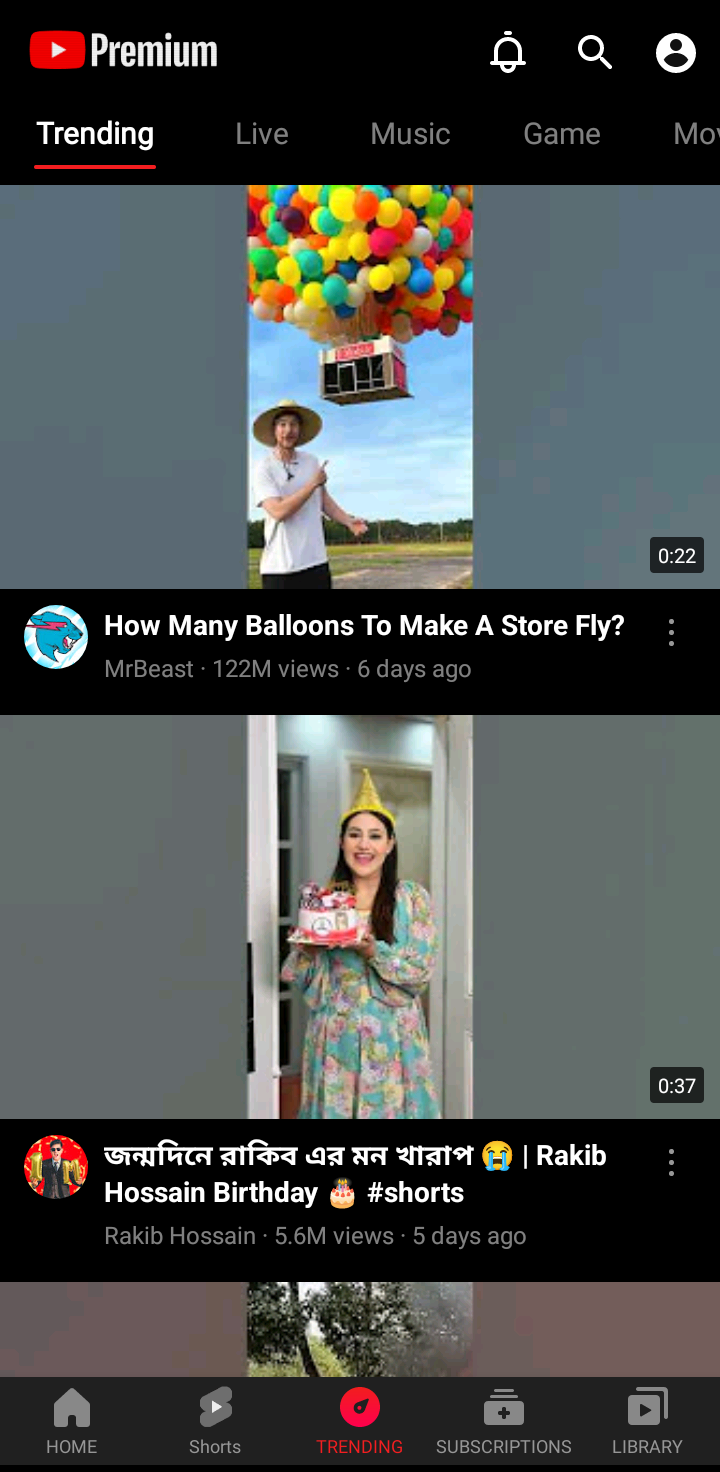Image resolution: width=720 pixels, height=1472 pixels.
Task: Open options menu for the MrBeast video
Action: pos(671,632)
